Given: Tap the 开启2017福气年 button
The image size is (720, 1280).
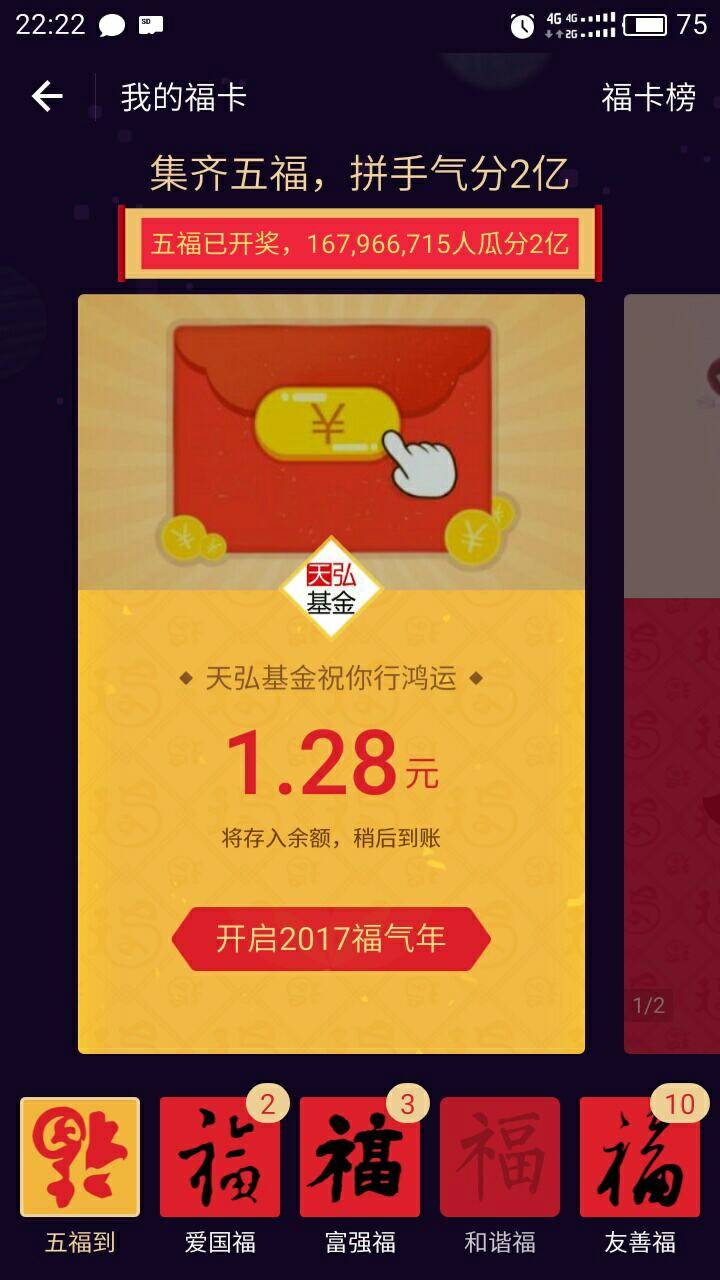Looking at the screenshot, I should coord(331,939).
